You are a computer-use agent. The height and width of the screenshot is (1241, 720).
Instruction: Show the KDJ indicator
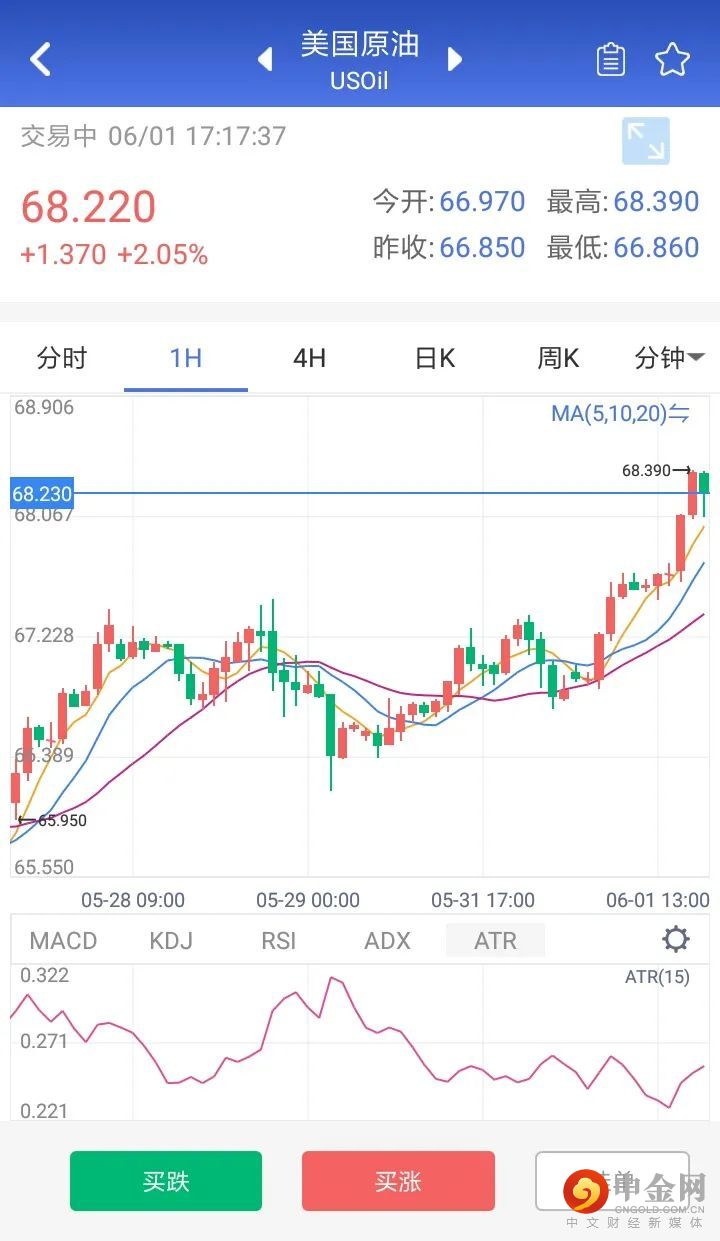pyautogui.click(x=171, y=941)
